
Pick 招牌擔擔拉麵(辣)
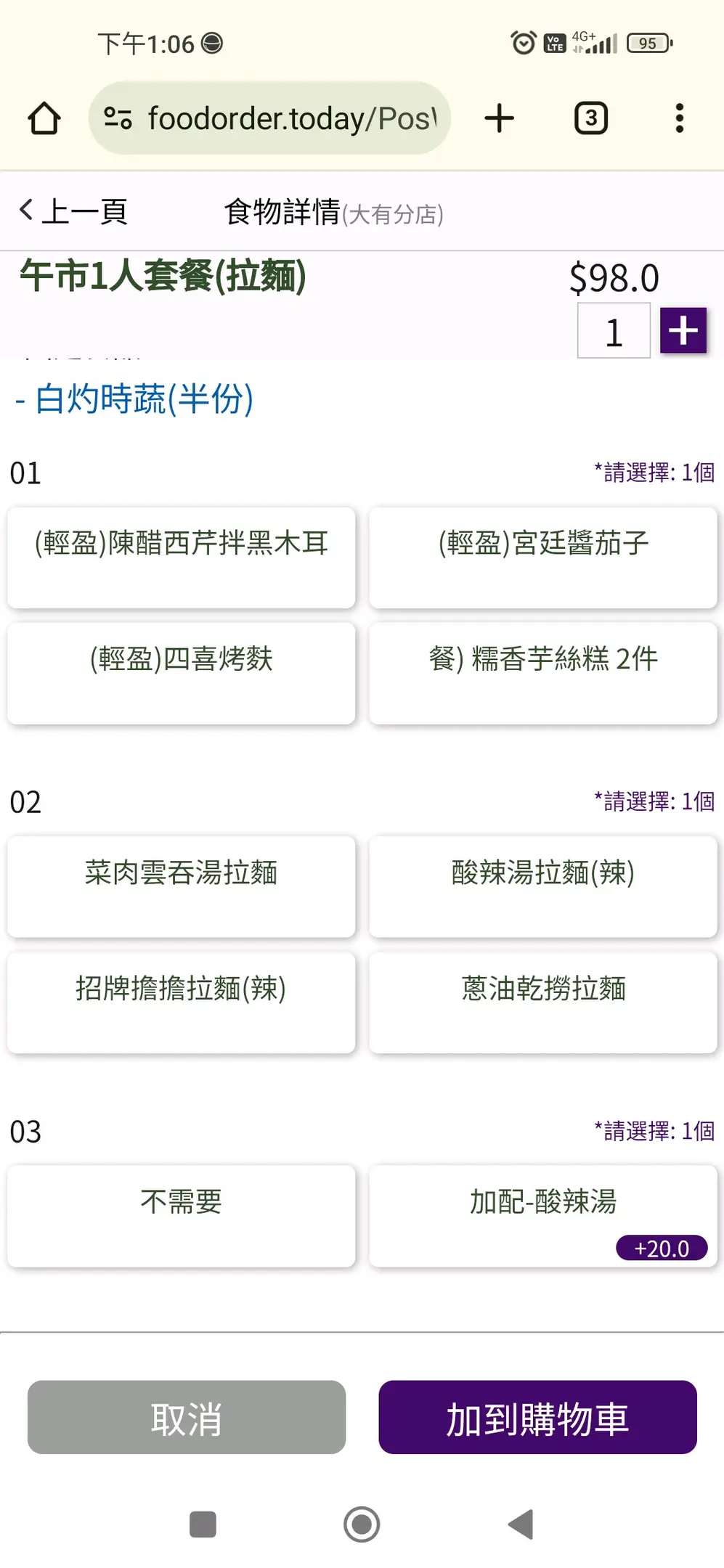tap(181, 1003)
